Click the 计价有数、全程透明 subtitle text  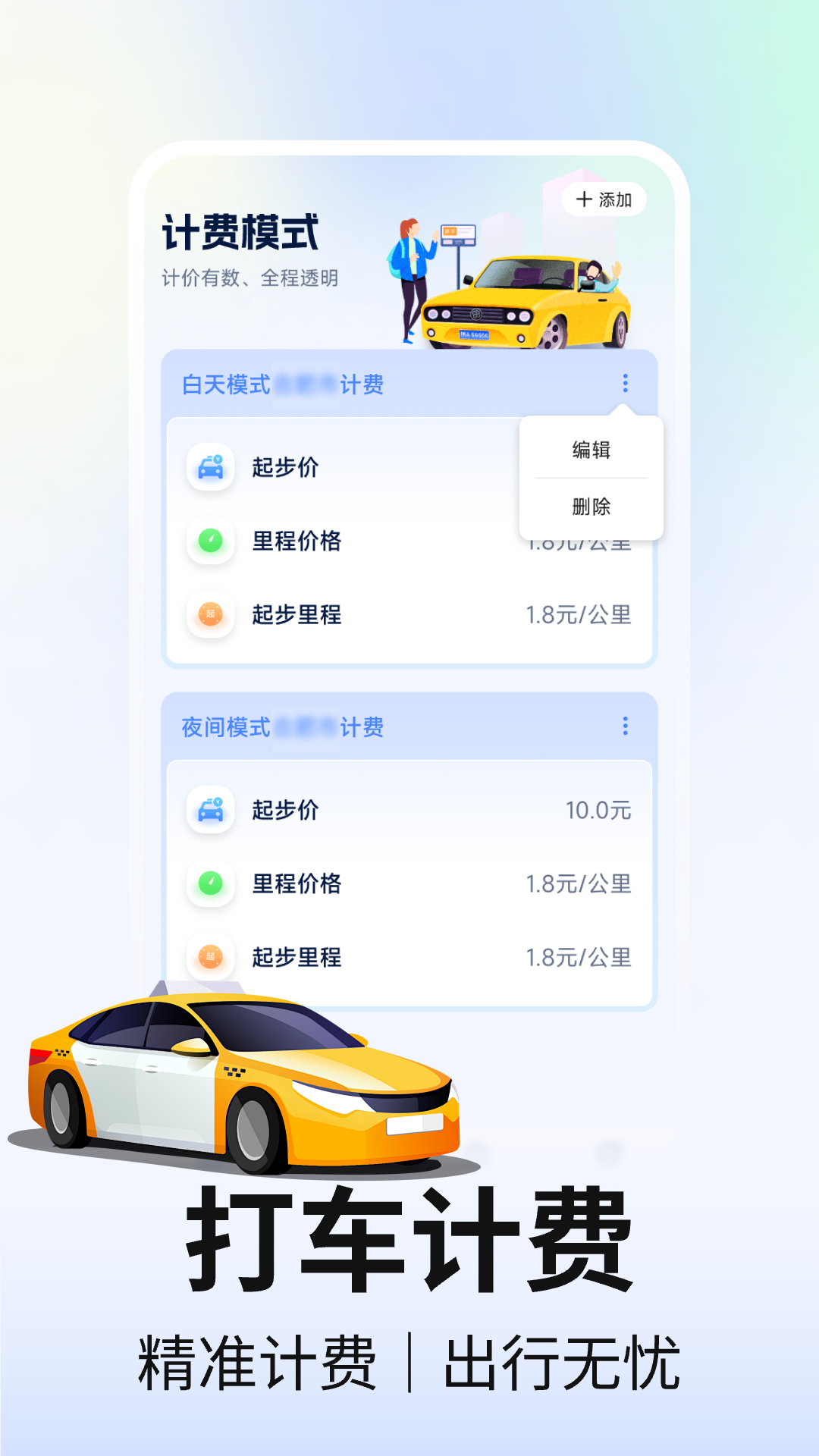click(250, 278)
